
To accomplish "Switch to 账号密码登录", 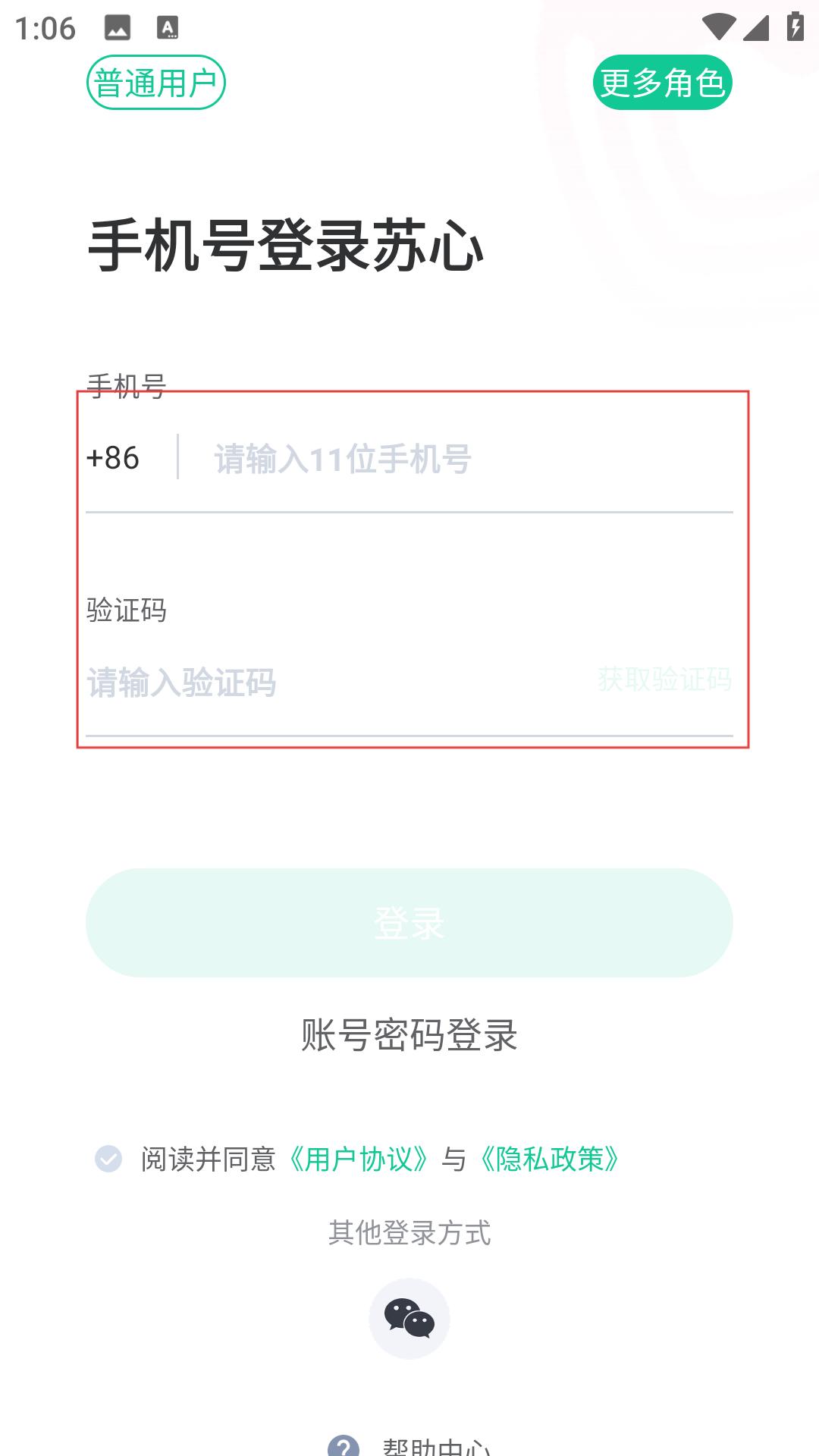I will point(409,1035).
